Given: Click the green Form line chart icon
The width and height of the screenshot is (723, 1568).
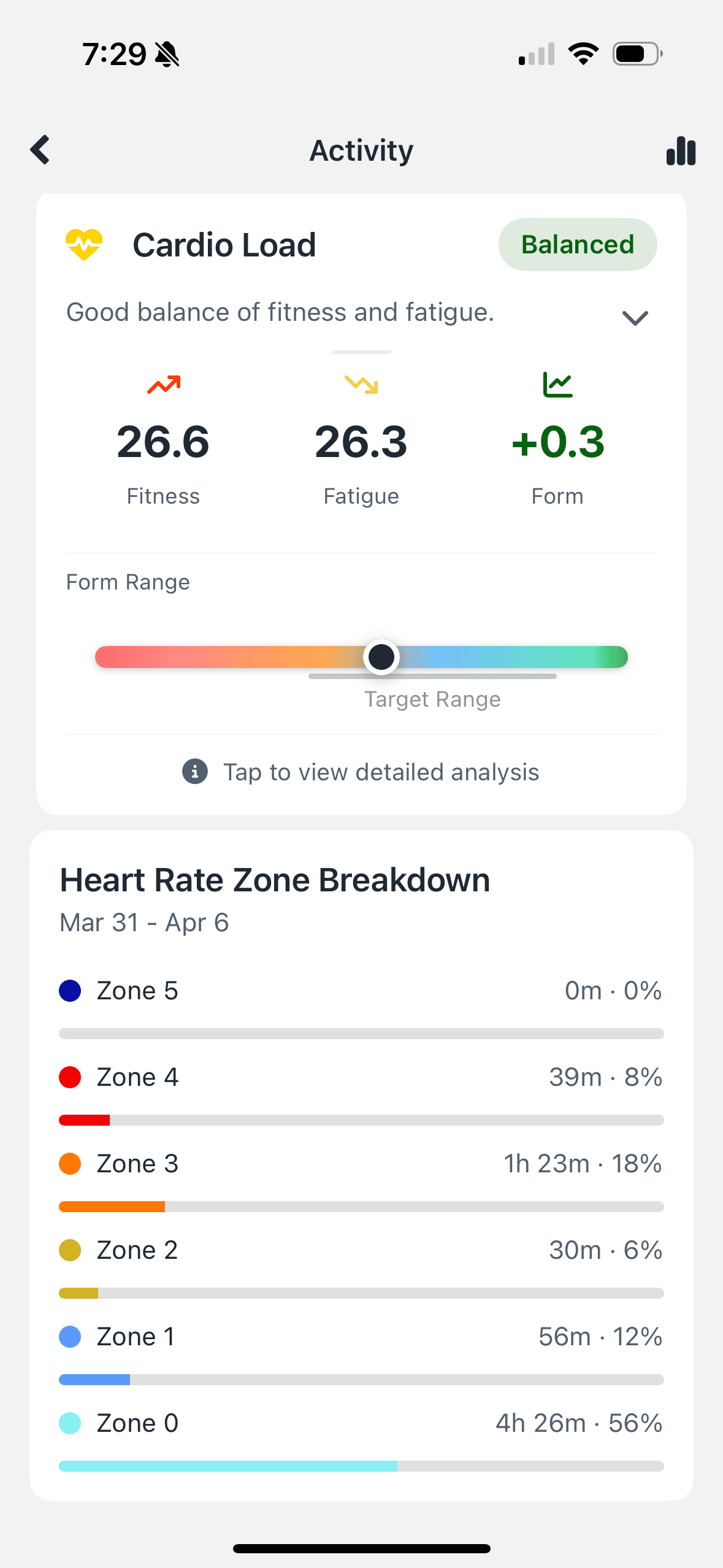Looking at the screenshot, I should tap(557, 383).
